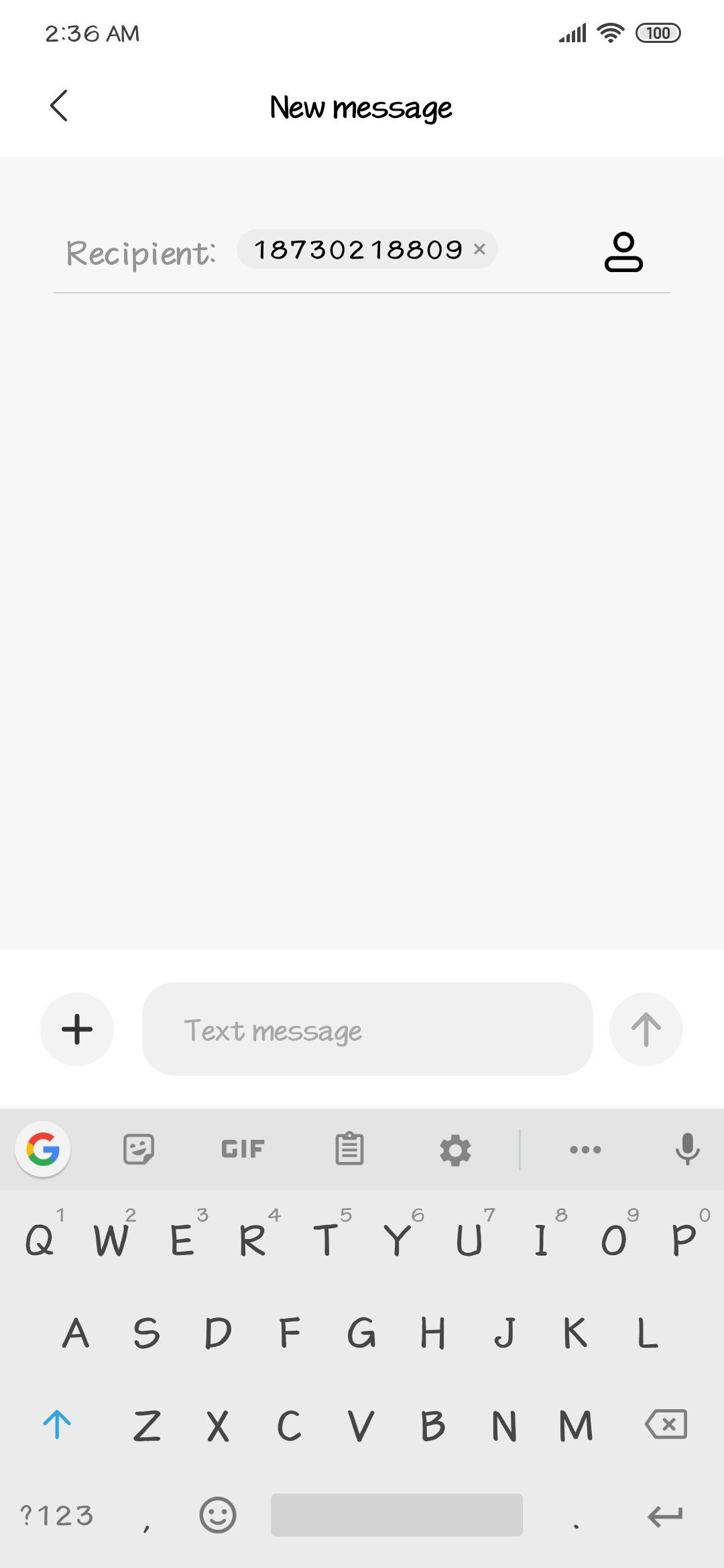Open GIF search on the keyboard
The width and height of the screenshot is (724, 1568).
(243, 1150)
